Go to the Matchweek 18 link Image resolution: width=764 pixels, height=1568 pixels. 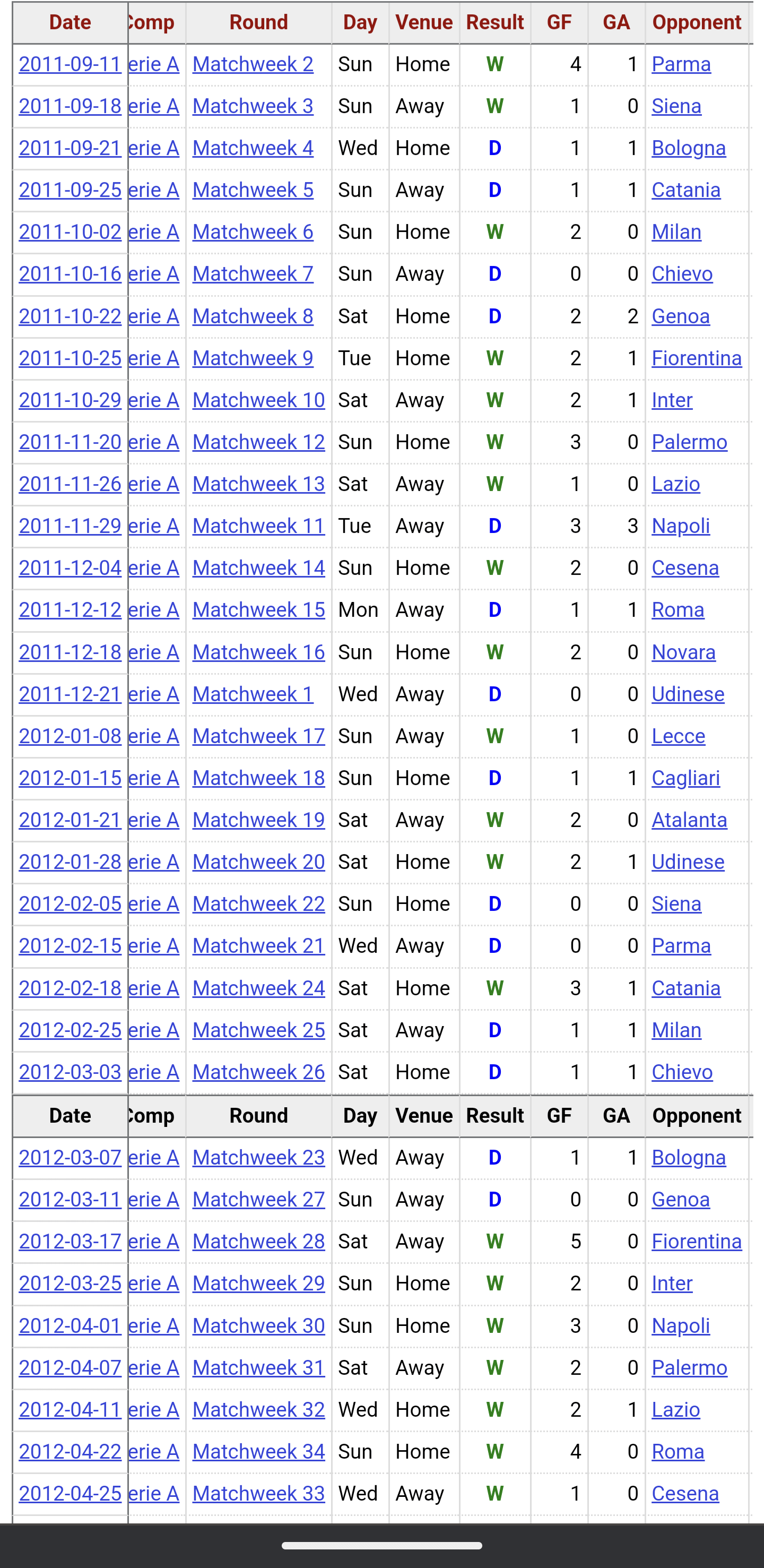pyautogui.click(x=258, y=778)
